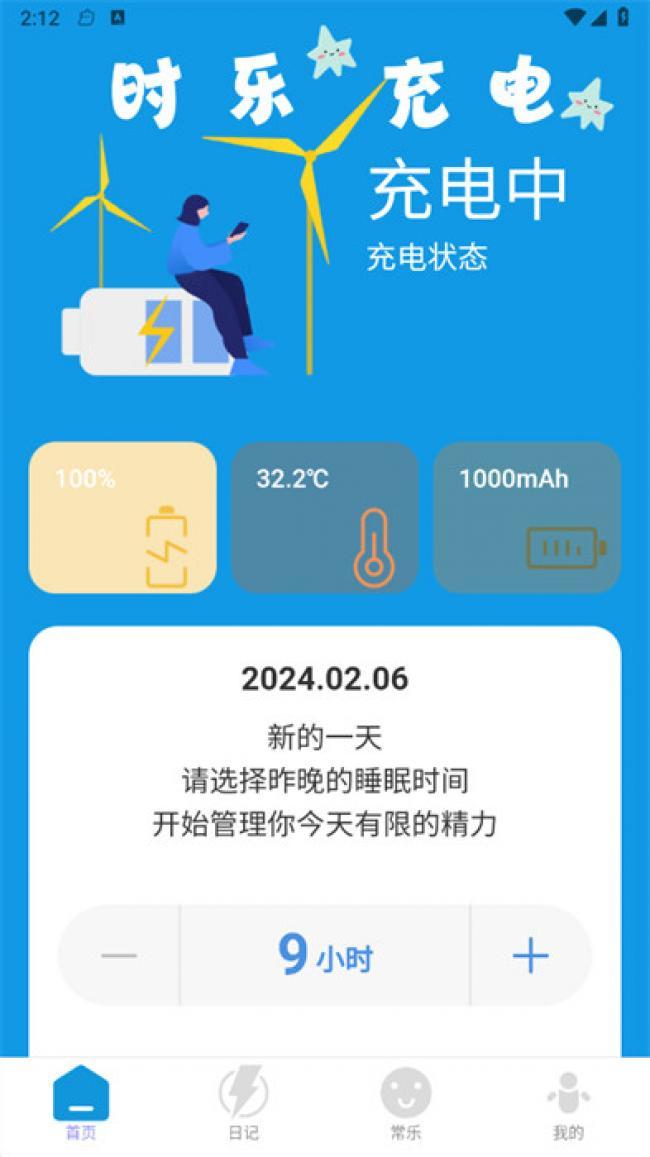Increase sleep hours with plus button

coord(530,956)
